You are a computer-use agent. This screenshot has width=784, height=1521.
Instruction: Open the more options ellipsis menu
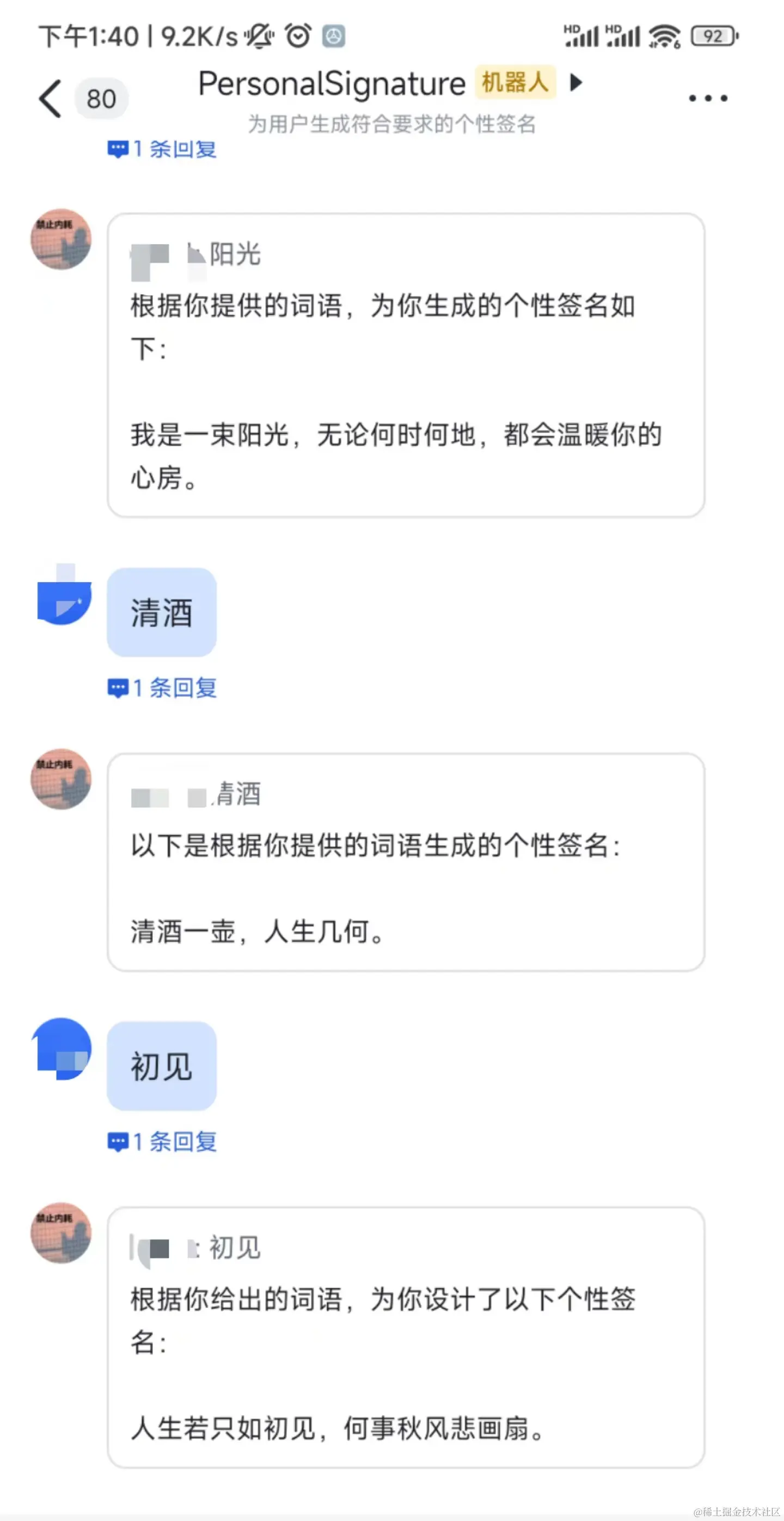(x=708, y=99)
